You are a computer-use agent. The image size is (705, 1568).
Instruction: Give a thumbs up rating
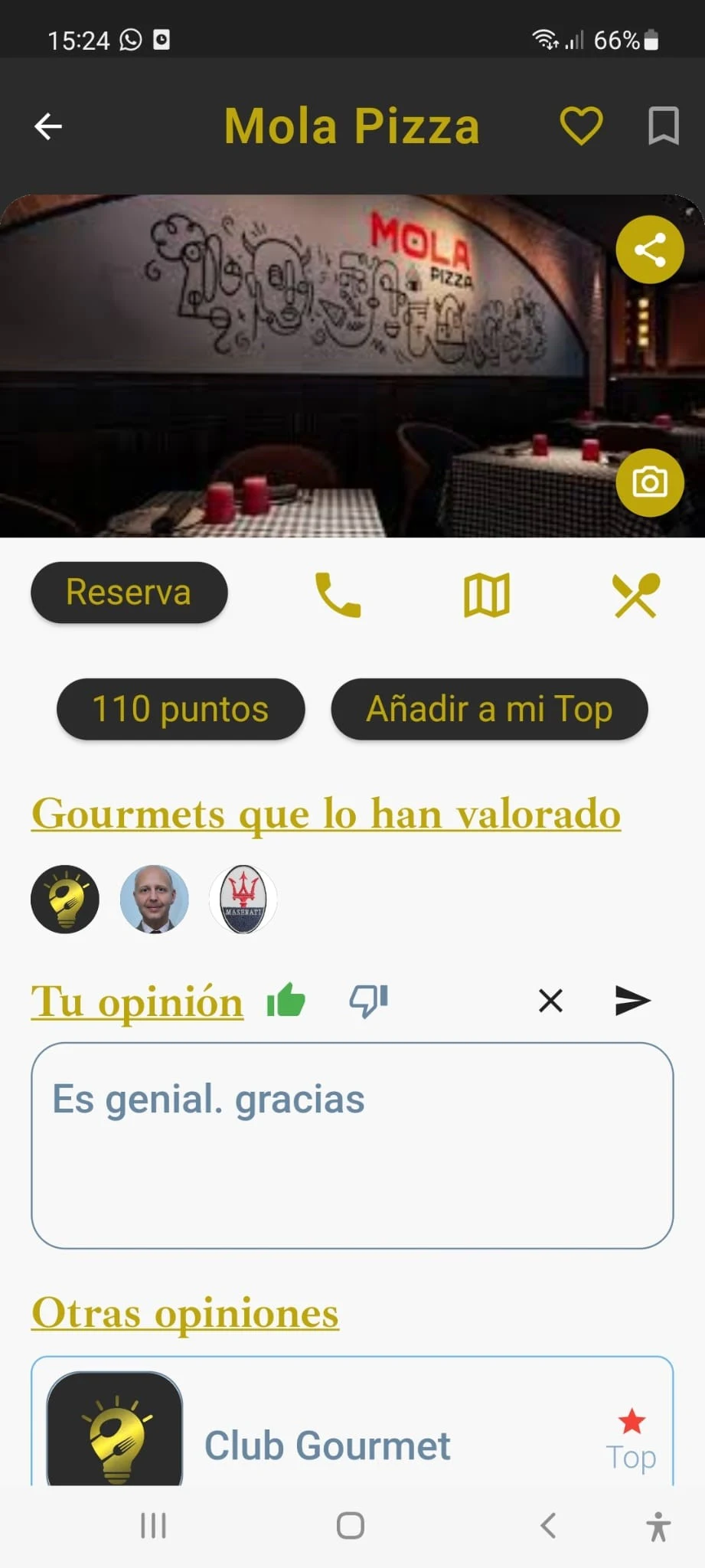(x=286, y=1000)
